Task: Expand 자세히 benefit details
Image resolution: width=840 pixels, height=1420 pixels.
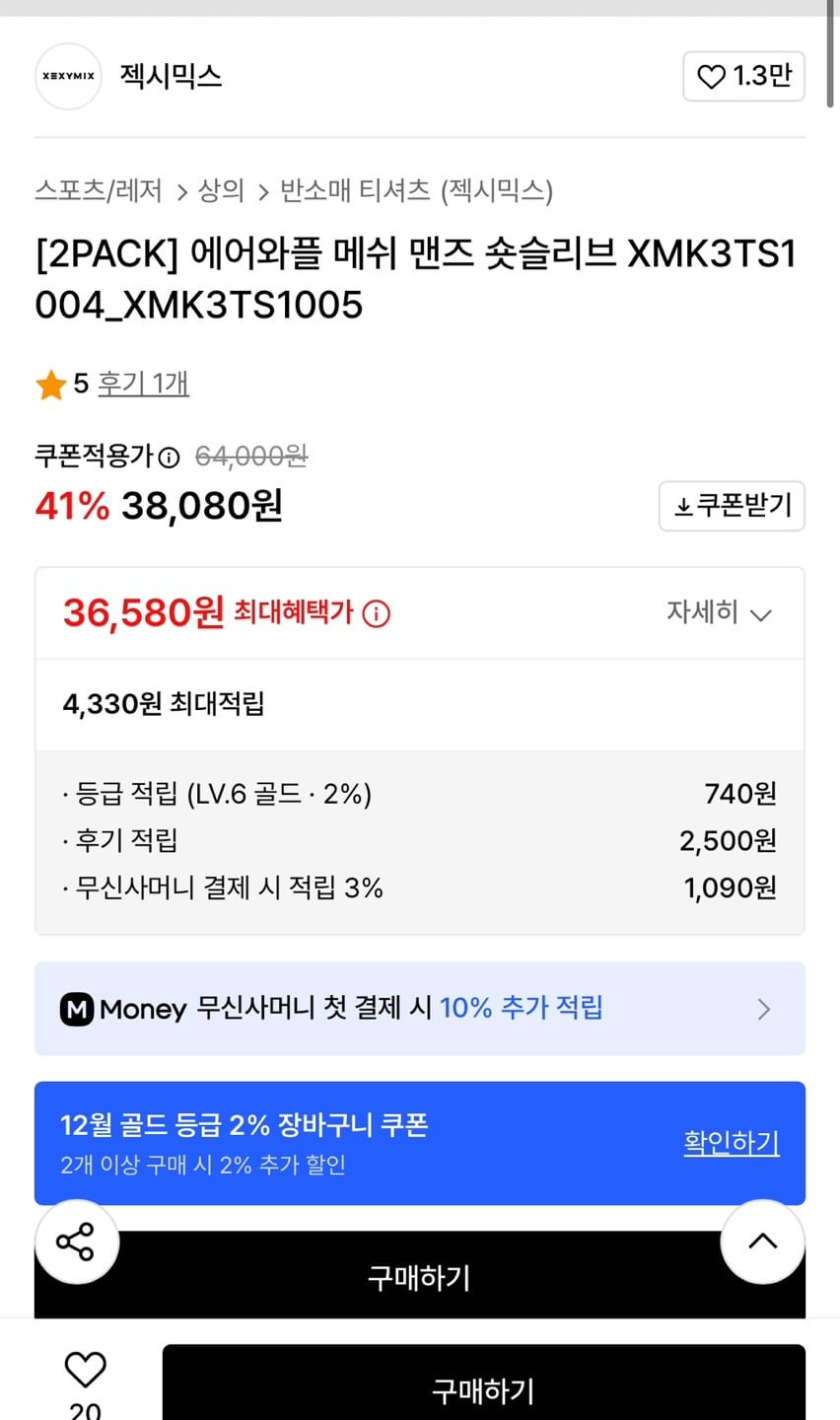Action: pos(718,612)
